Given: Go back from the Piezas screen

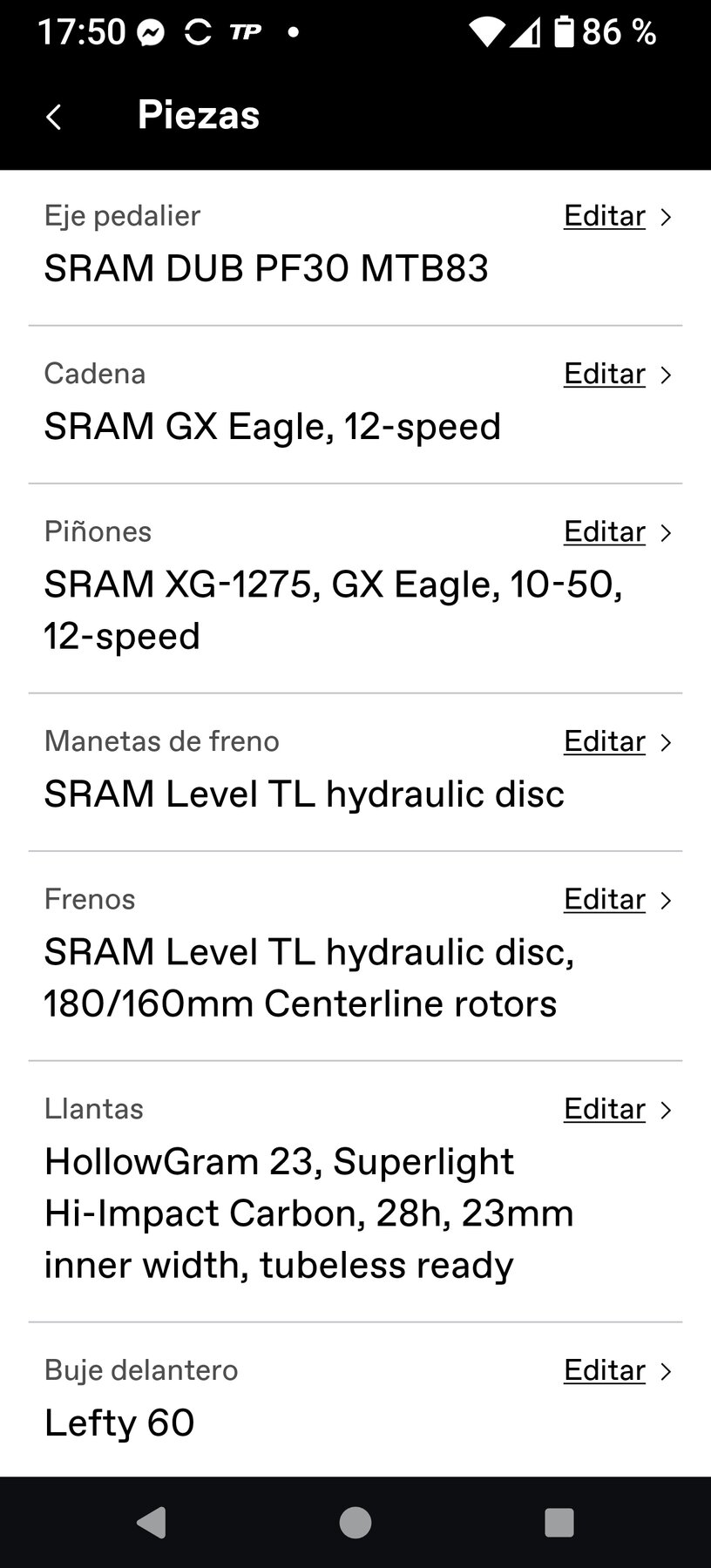Looking at the screenshot, I should (x=54, y=117).
